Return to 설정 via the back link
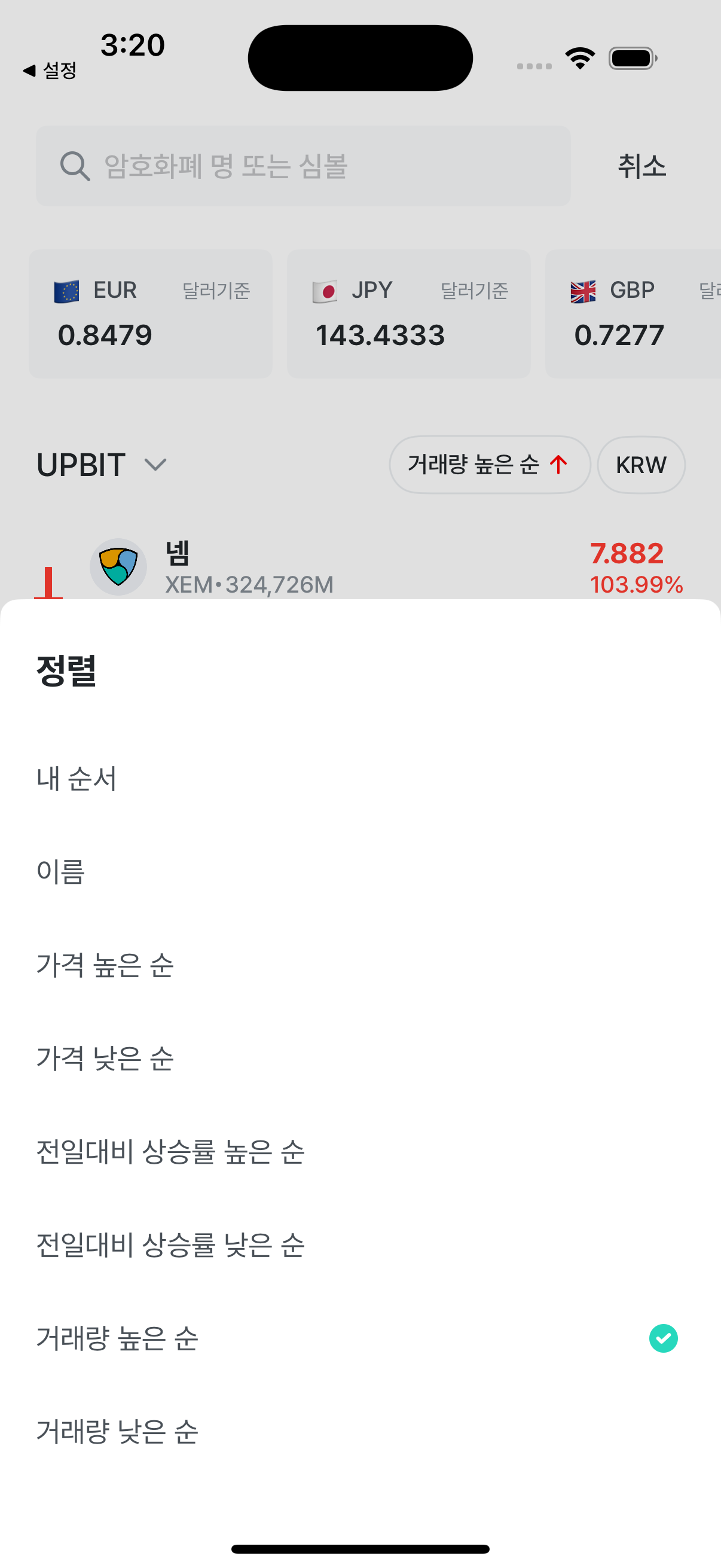721x1568 pixels. click(50, 71)
